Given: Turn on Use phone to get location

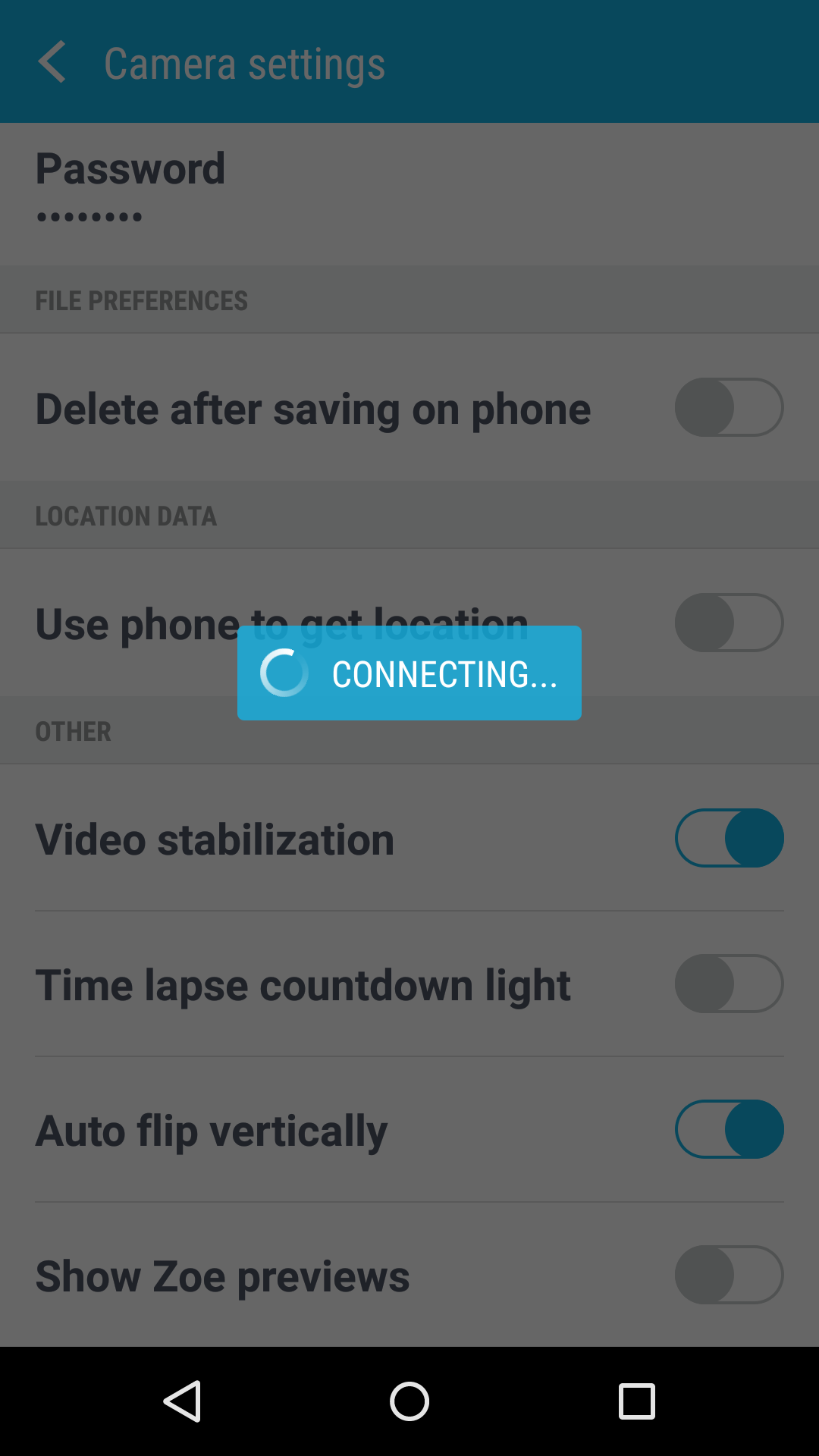Looking at the screenshot, I should coord(729,623).
